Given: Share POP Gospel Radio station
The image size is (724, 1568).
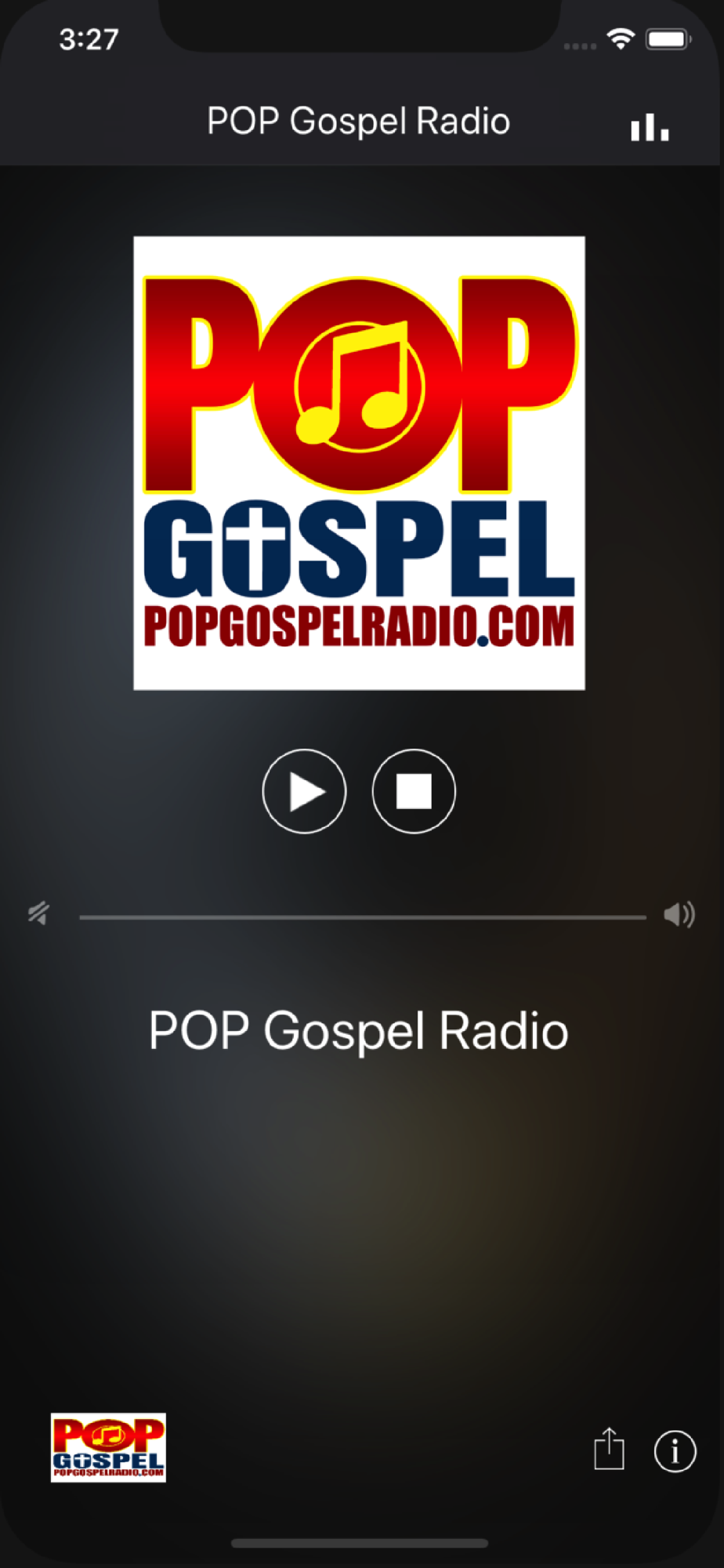Looking at the screenshot, I should (609, 1449).
